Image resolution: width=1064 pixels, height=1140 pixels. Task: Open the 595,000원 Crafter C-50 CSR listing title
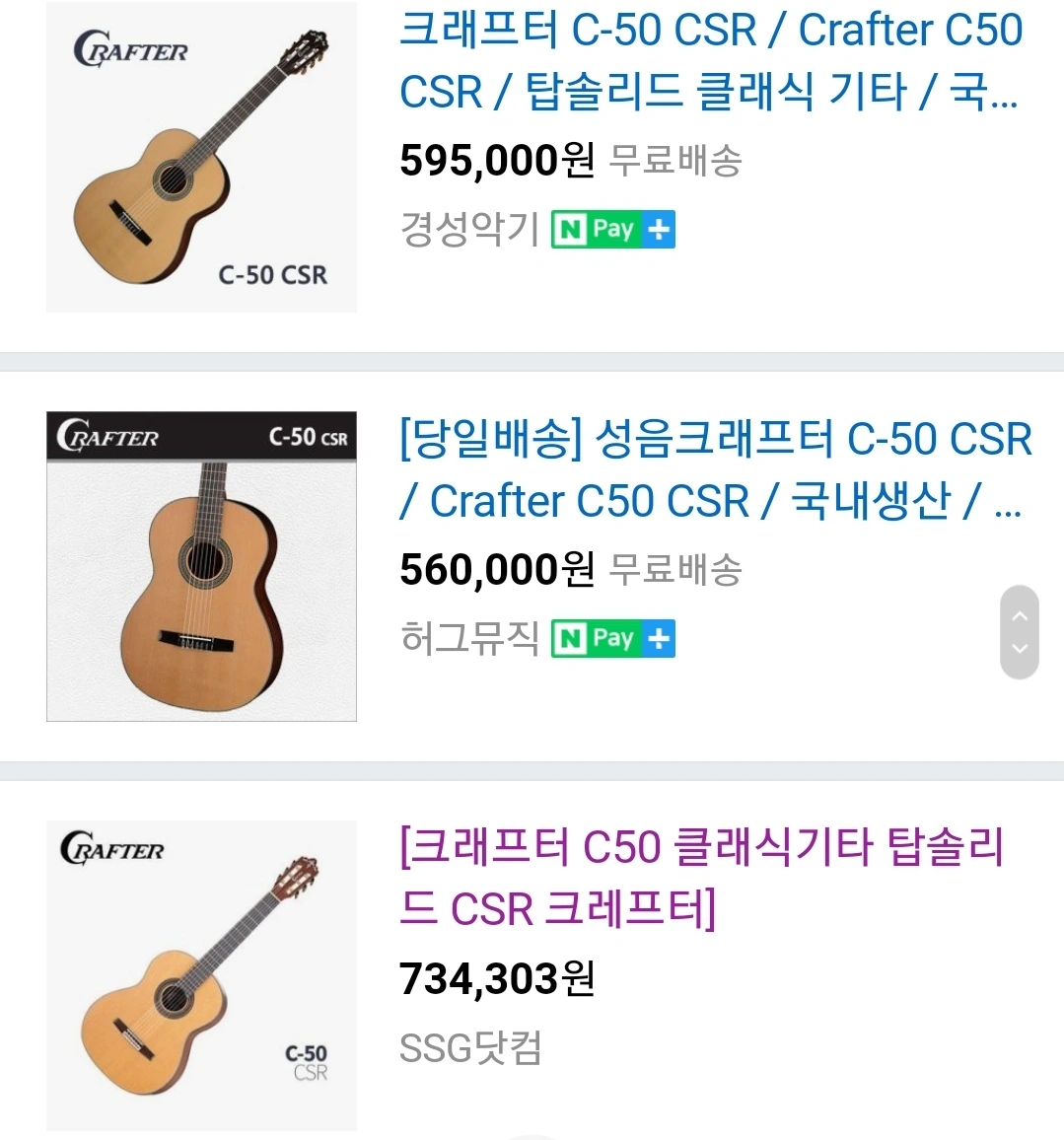[x=710, y=61]
